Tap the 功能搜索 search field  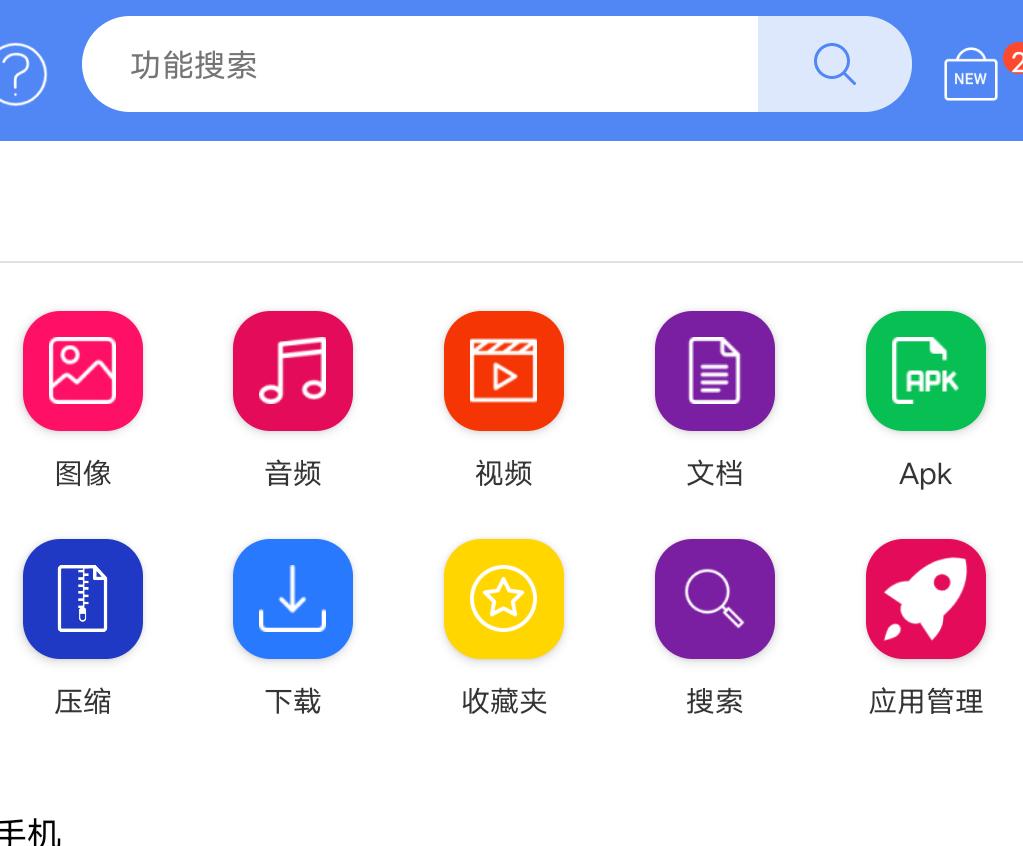point(420,65)
